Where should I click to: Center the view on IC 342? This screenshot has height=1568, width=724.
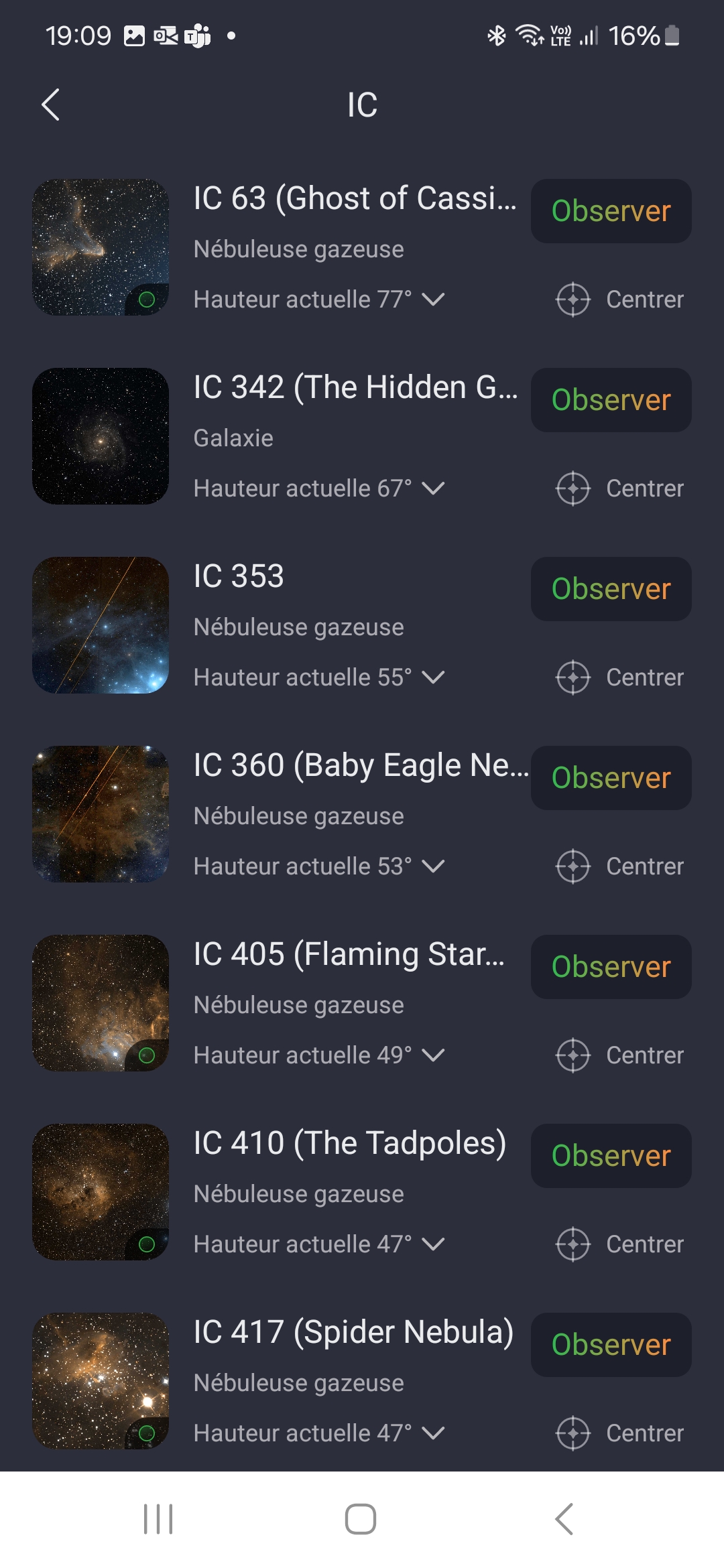tap(620, 488)
